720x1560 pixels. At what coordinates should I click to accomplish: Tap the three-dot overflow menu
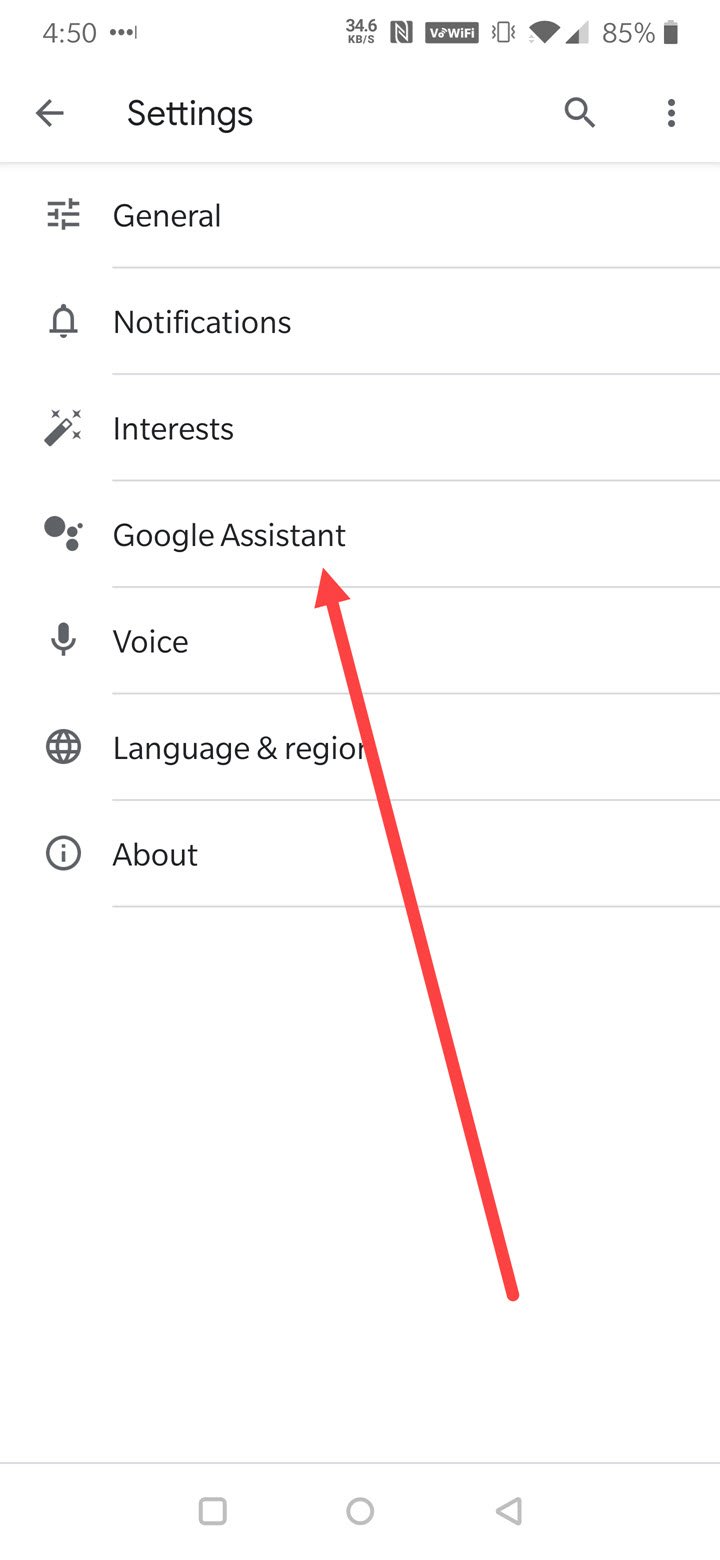pos(671,113)
